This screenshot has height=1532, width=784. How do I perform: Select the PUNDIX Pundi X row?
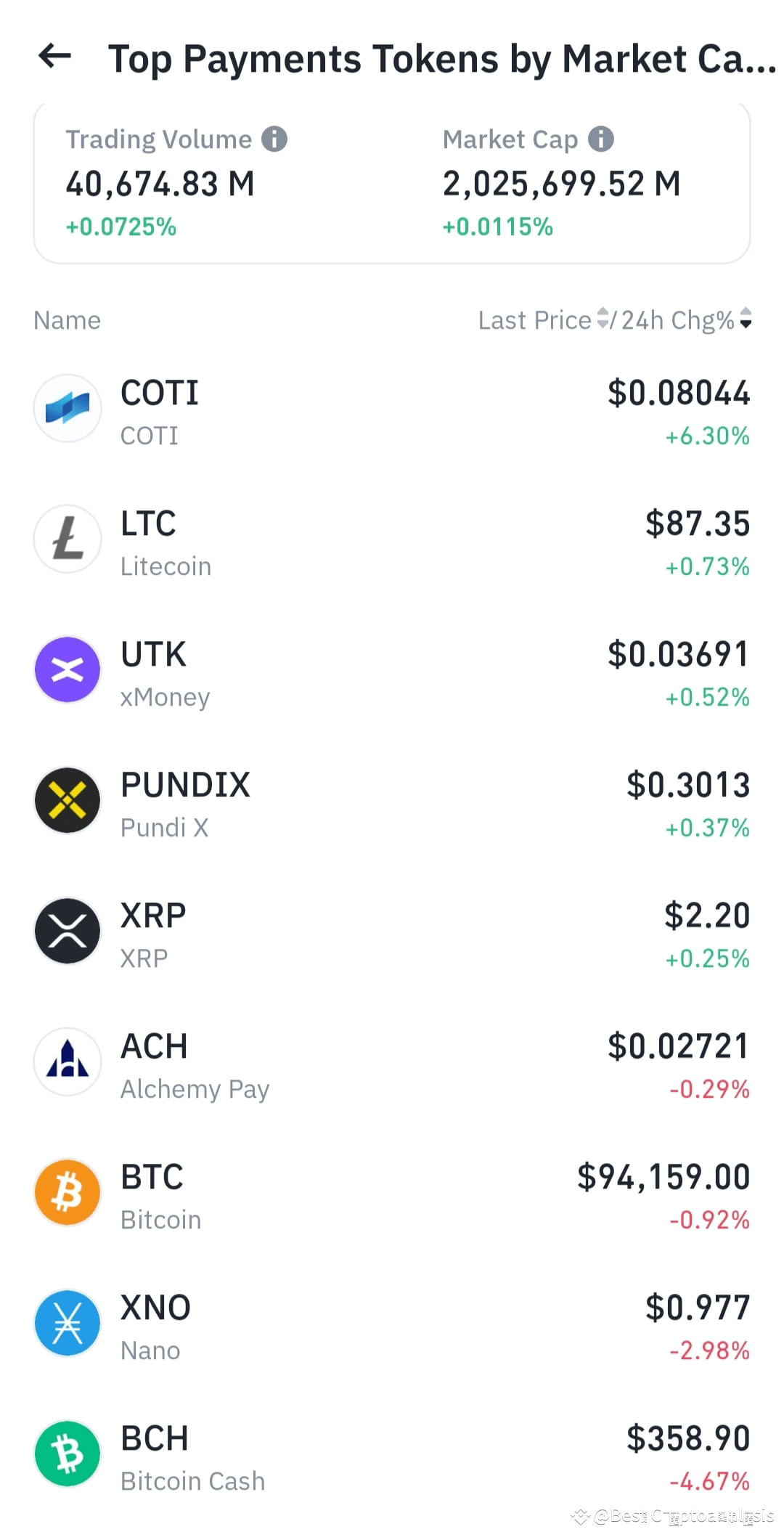[x=392, y=802]
